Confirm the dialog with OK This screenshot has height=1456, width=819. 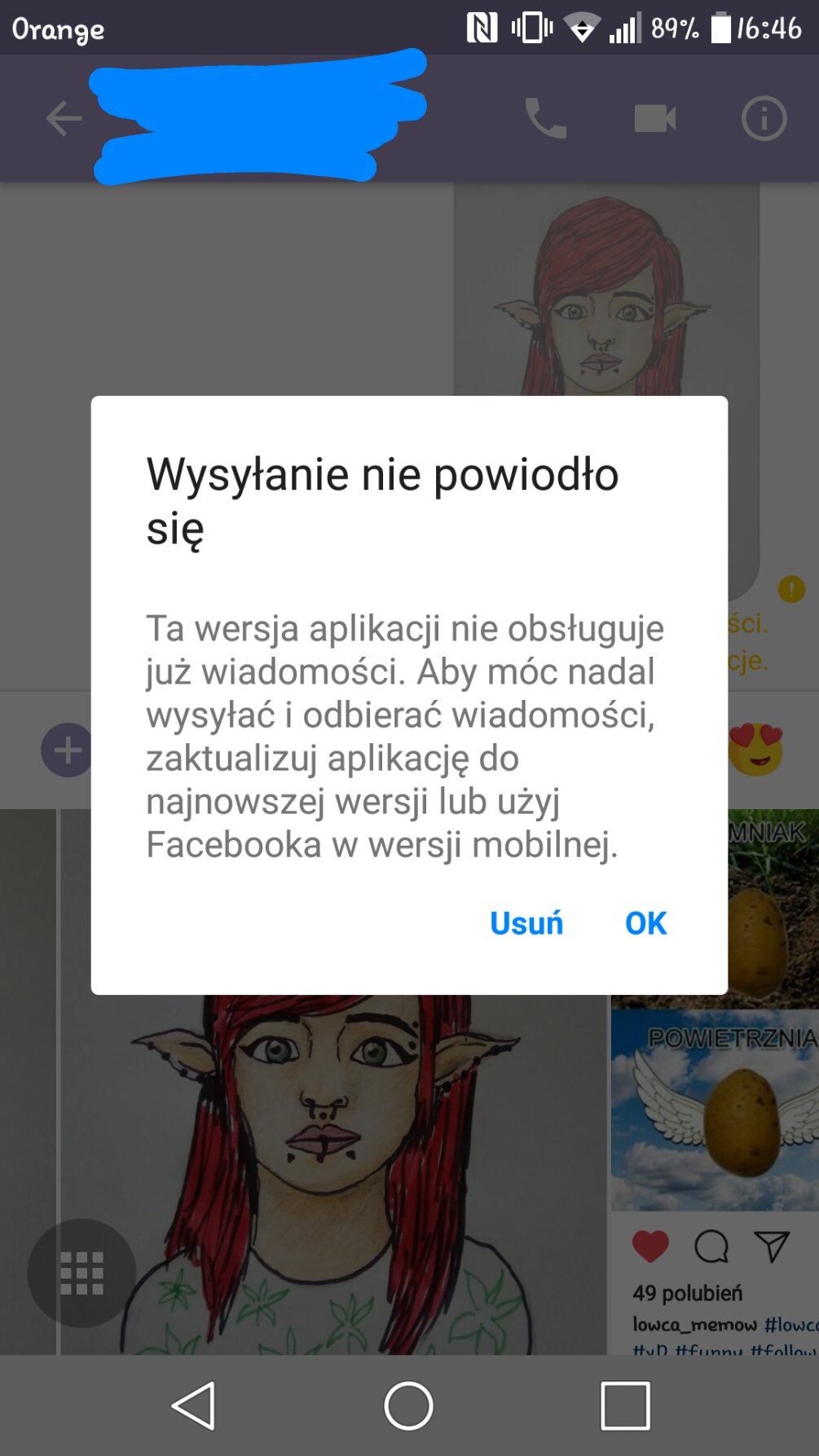[x=645, y=923]
